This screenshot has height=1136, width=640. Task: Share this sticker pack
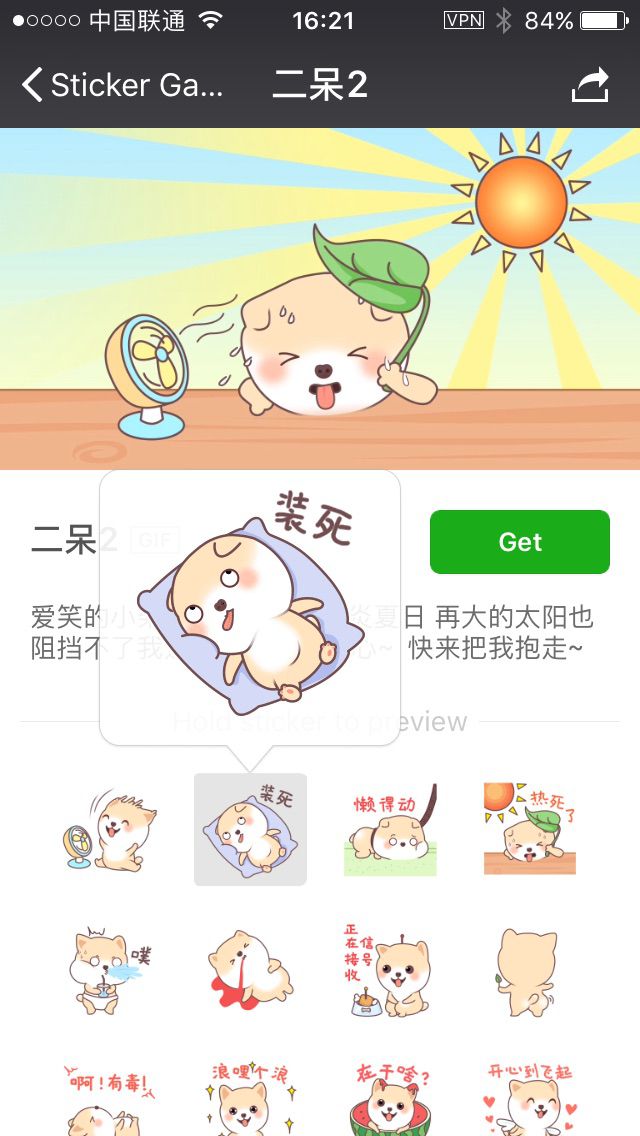click(x=590, y=85)
